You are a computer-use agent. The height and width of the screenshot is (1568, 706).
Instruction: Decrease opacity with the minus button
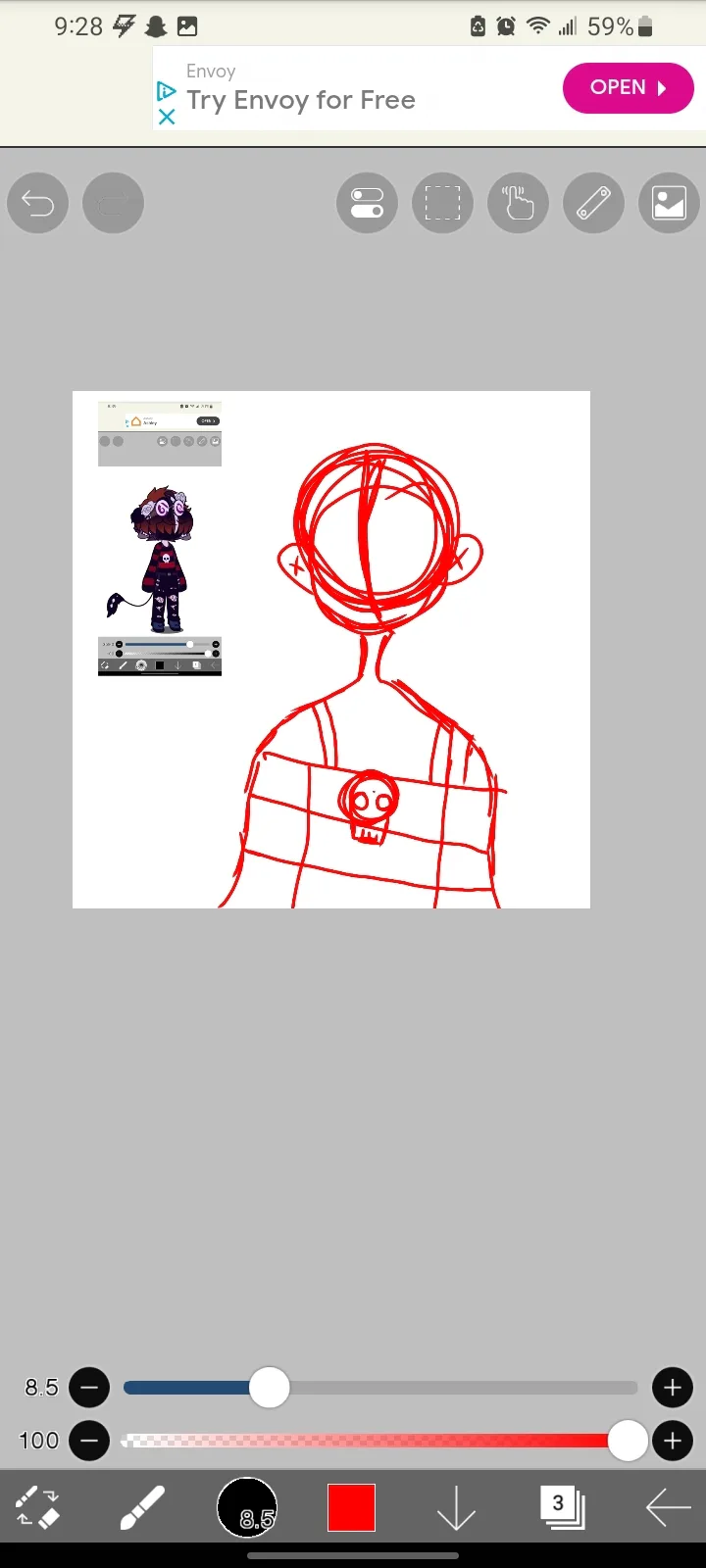tap(89, 1441)
